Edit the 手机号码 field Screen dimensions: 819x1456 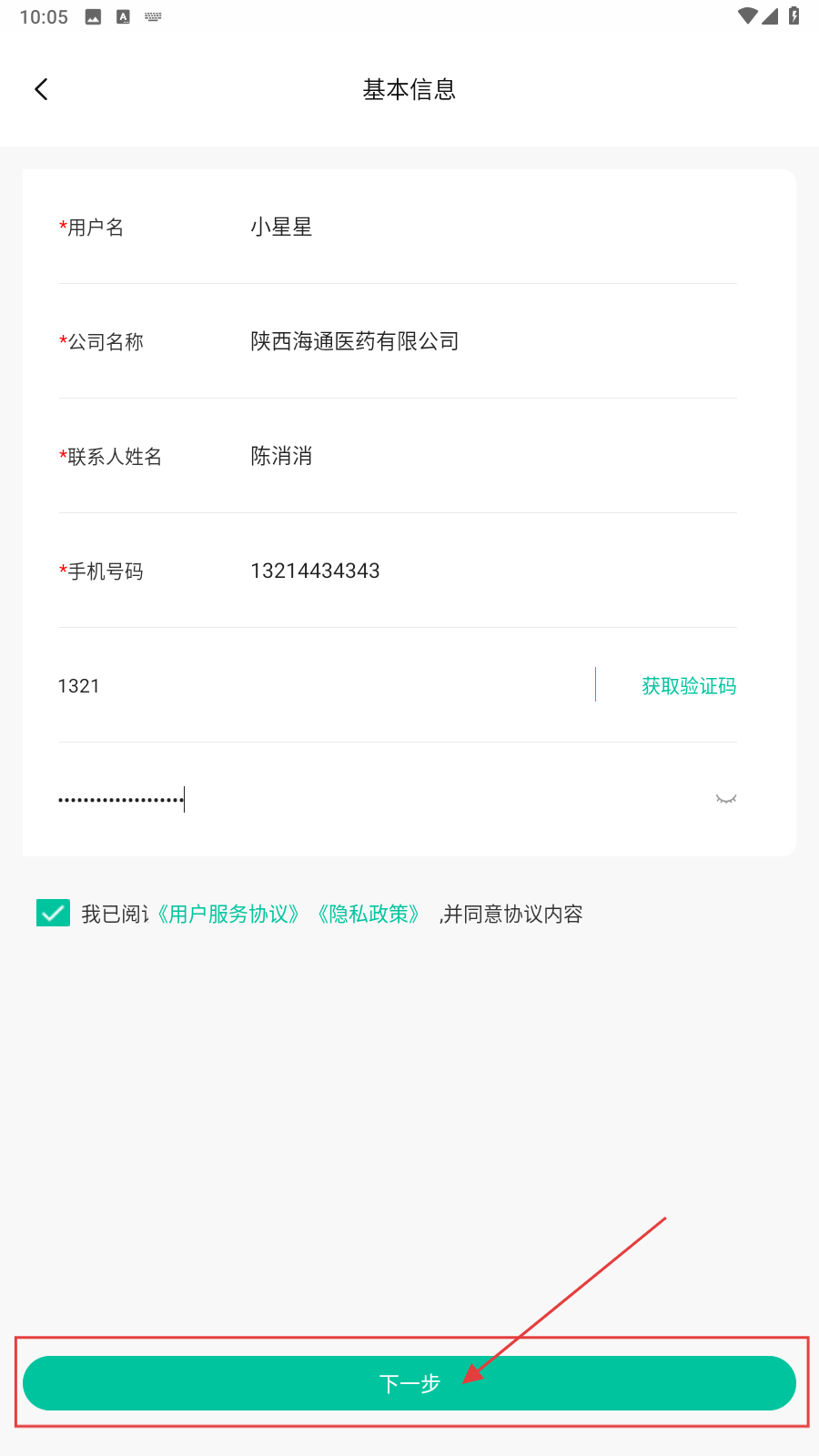point(491,571)
